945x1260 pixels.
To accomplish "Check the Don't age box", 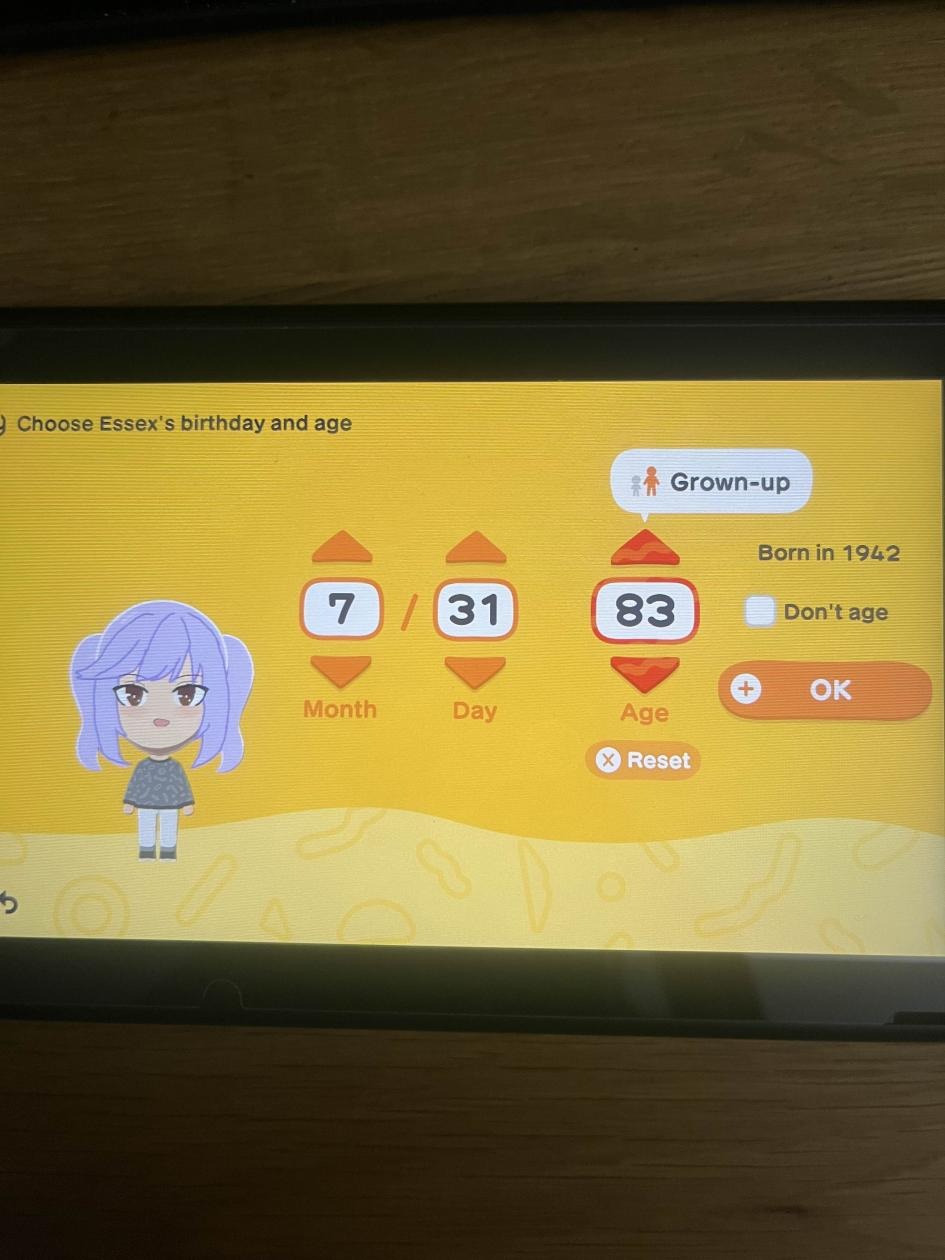I will (760, 611).
